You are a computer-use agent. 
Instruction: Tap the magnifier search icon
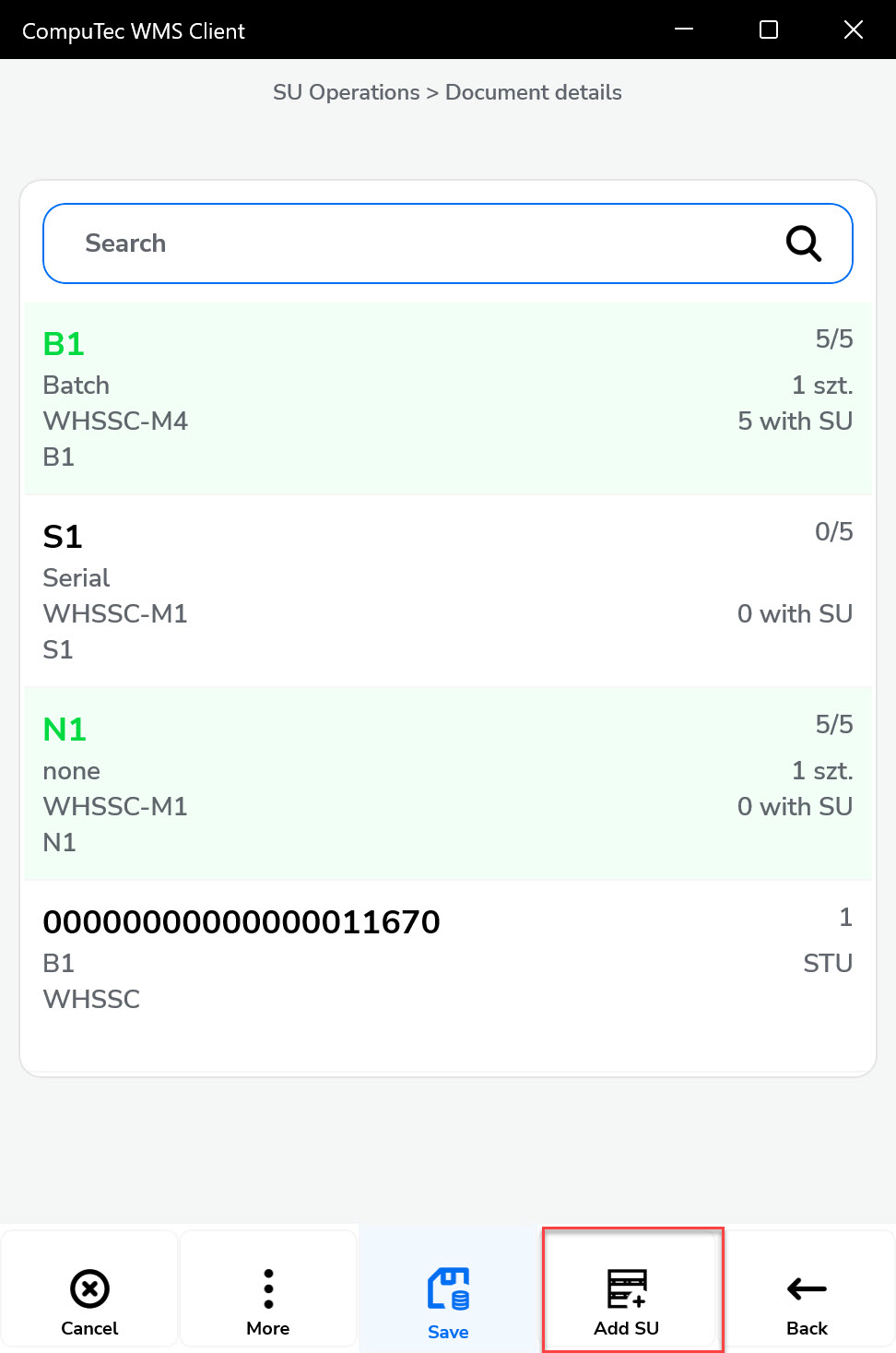pos(803,243)
